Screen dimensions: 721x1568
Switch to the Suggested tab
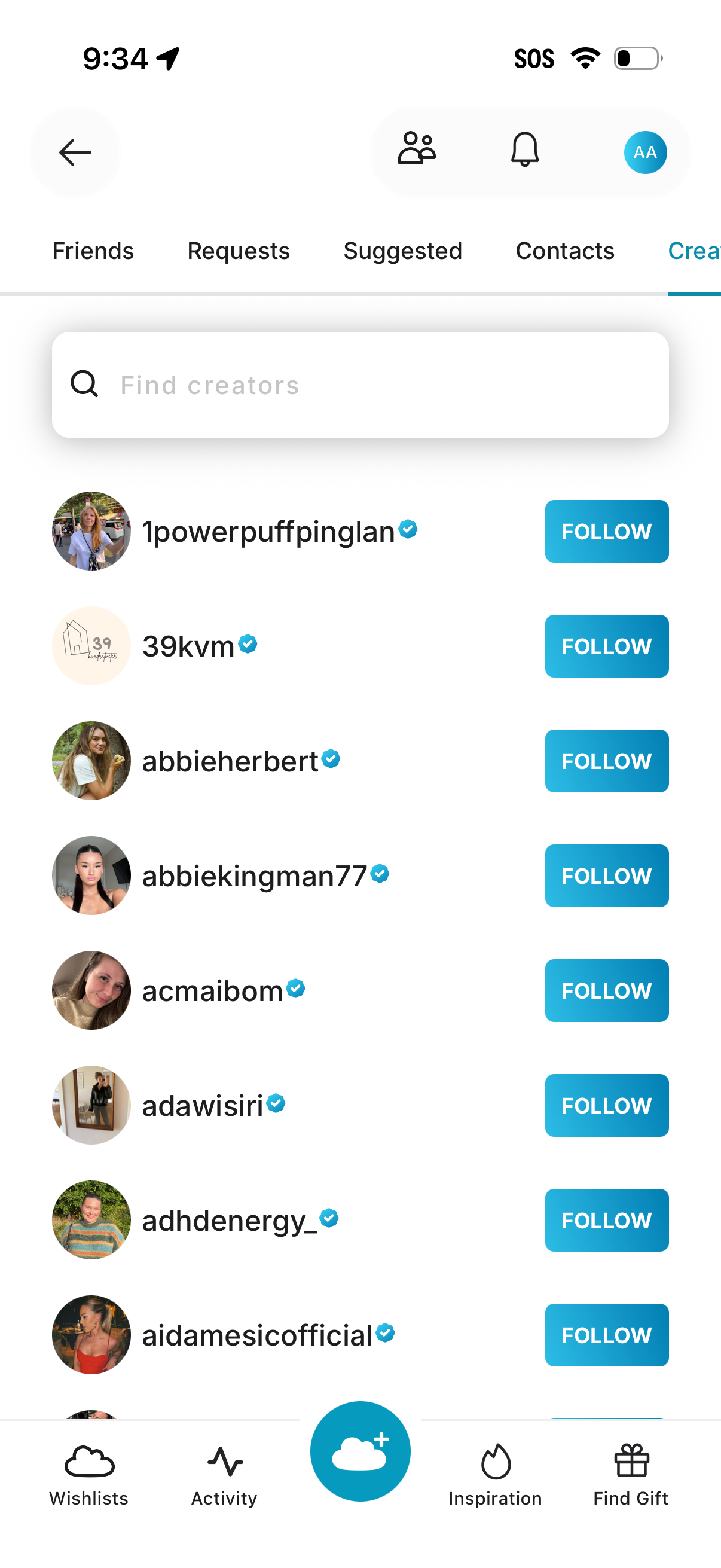(x=403, y=251)
